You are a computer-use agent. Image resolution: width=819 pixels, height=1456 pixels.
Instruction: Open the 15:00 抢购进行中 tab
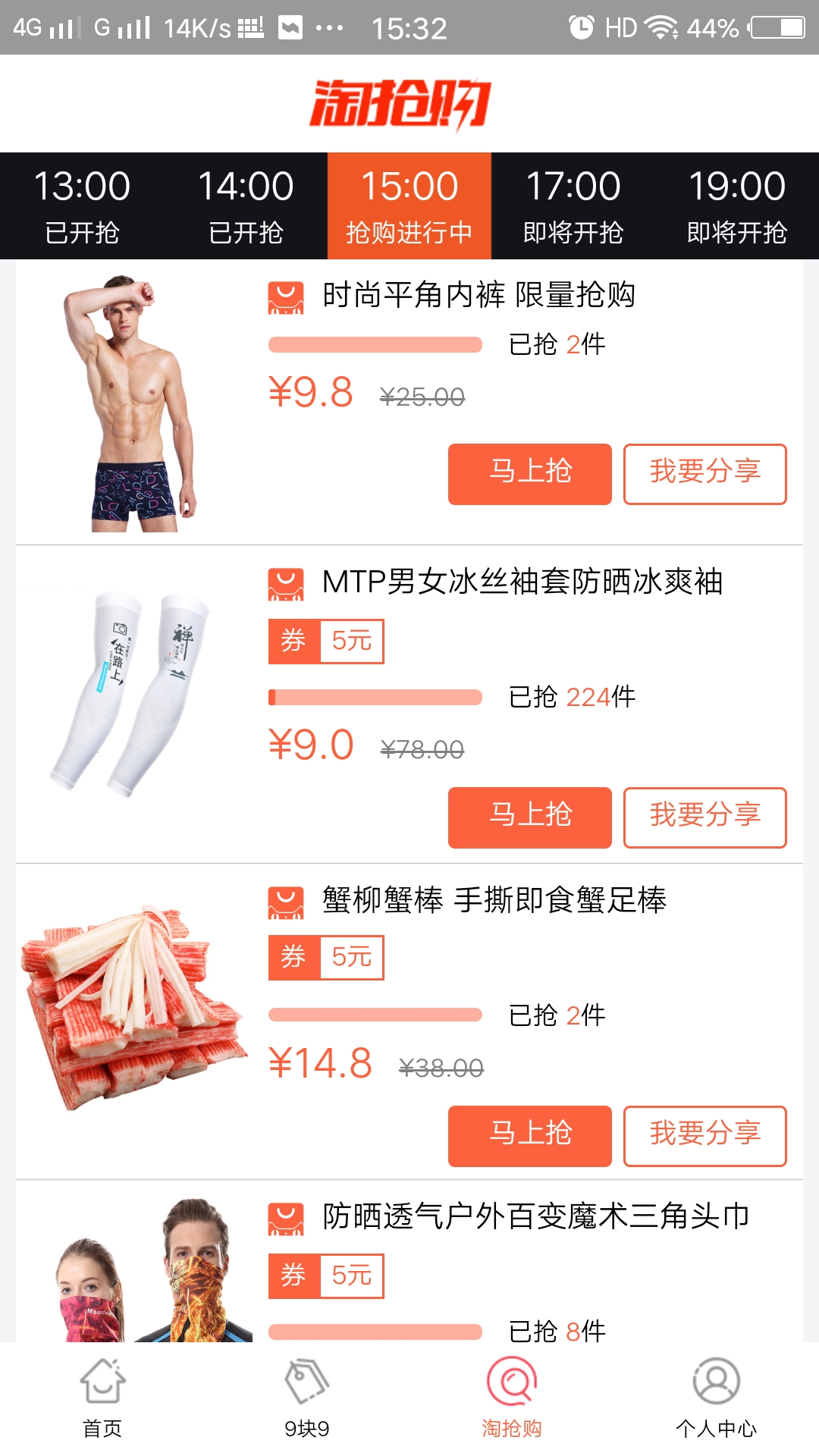pyautogui.click(x=409, y=206)
